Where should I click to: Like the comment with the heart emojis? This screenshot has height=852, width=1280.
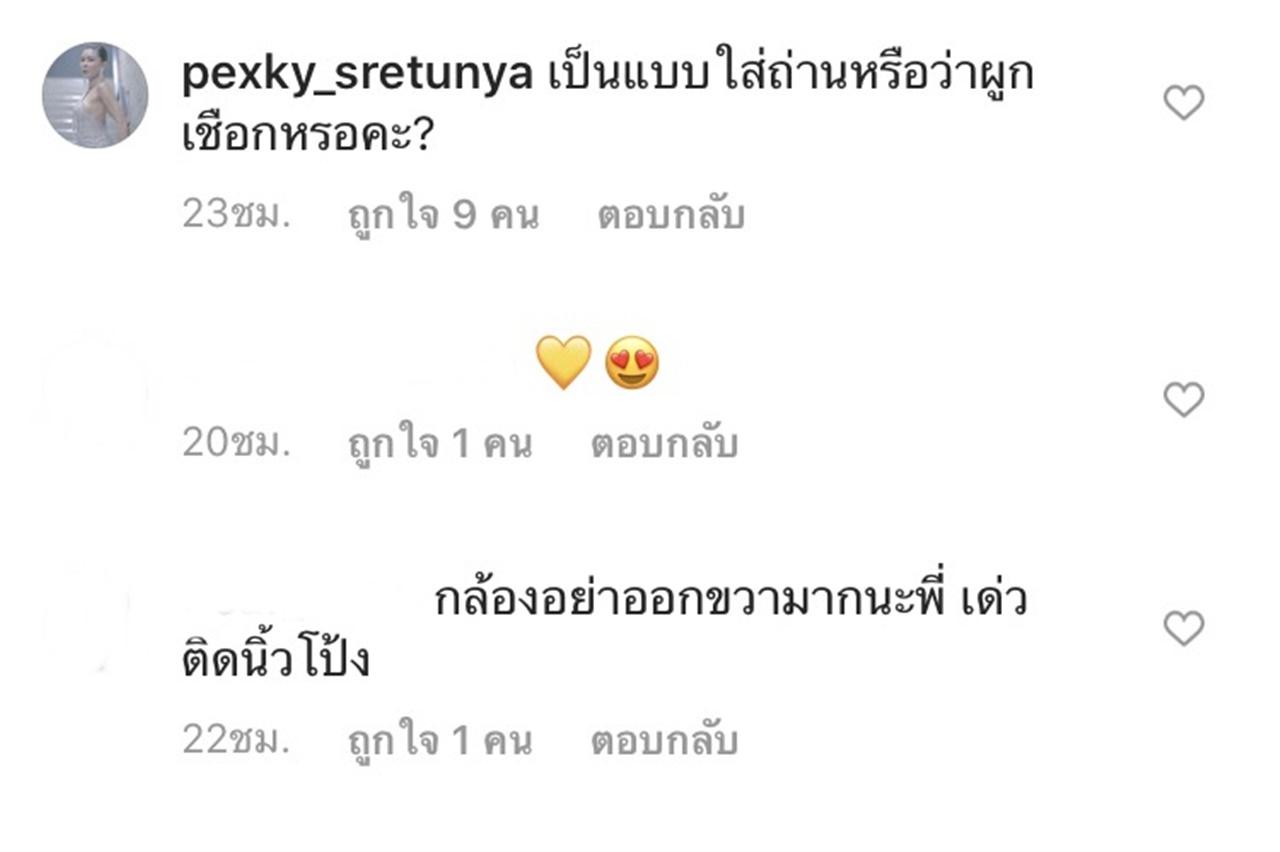pyautogui.click(x=1184, y=399)
